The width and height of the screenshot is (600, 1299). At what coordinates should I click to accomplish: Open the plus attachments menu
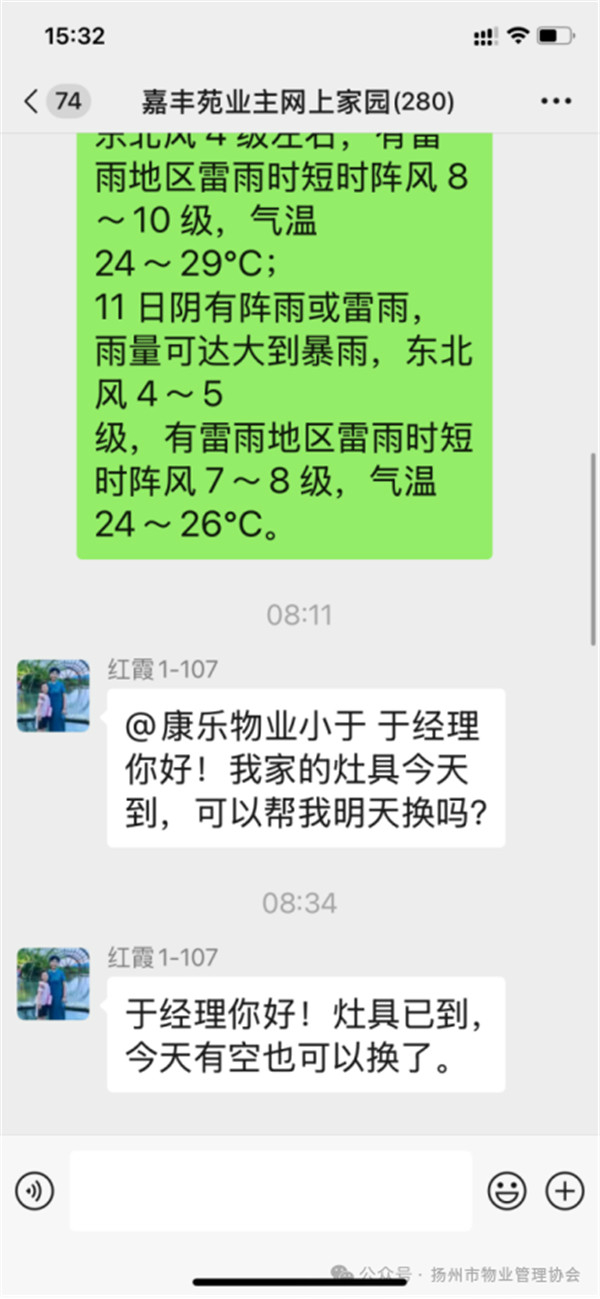pos(564,1190)
